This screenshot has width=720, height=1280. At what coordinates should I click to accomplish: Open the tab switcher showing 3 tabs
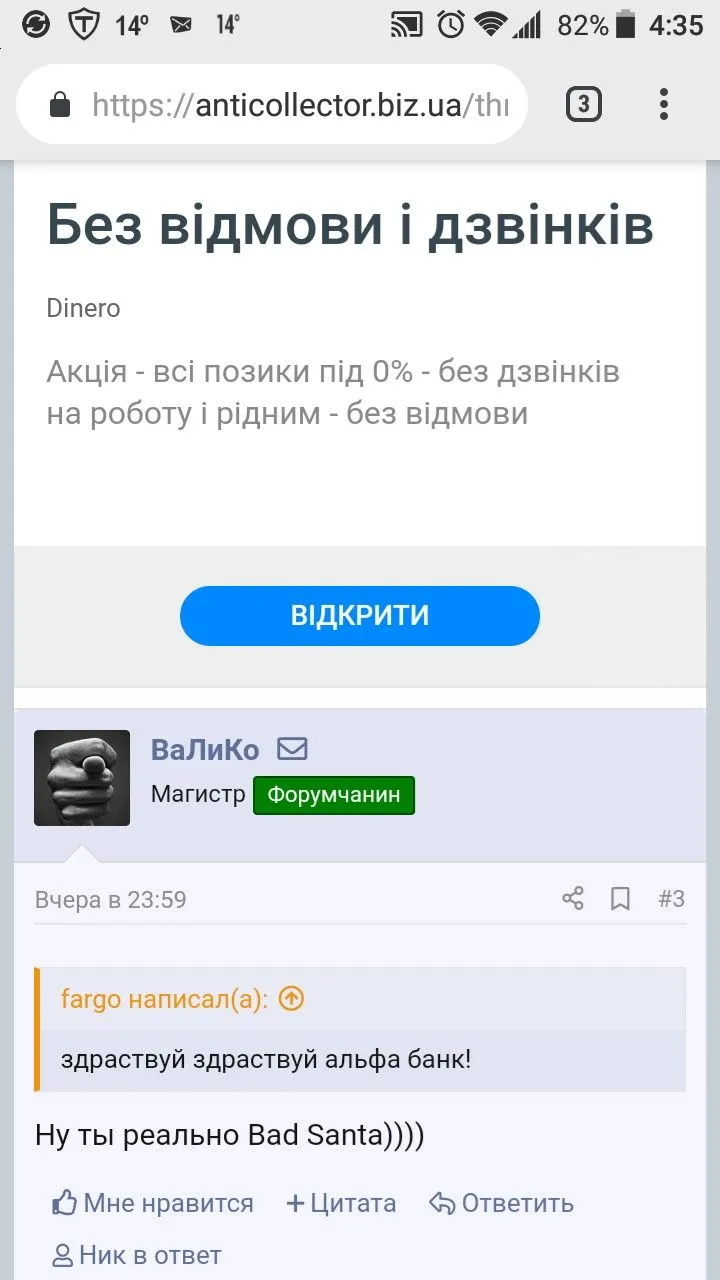pos(584,104)
